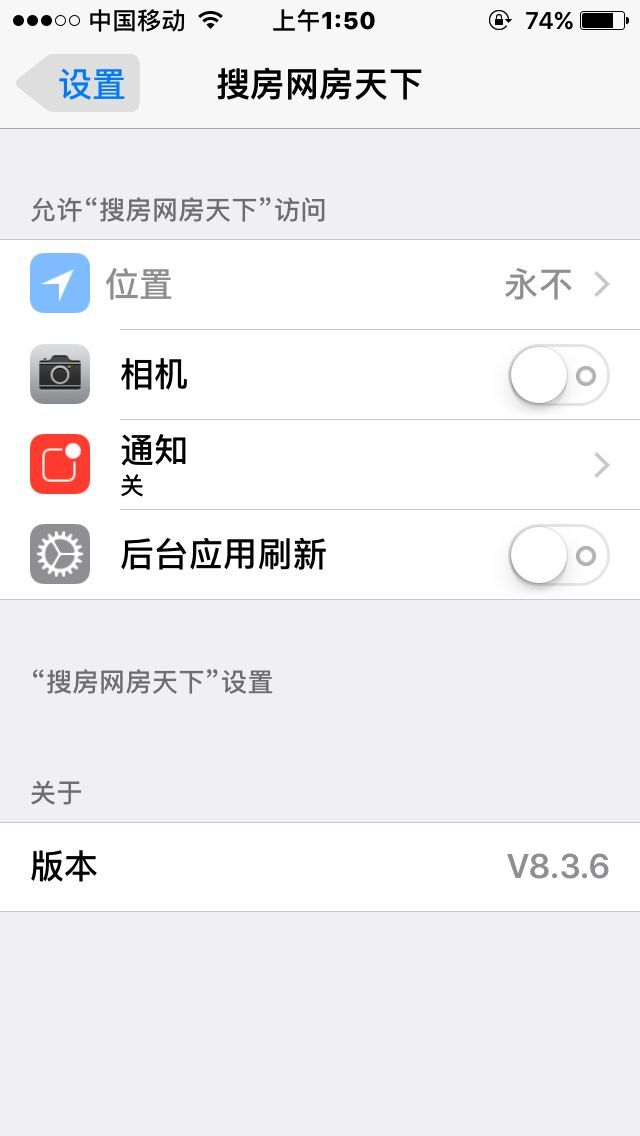Go back to 设置
640x1136 pixels.
point(78,84)
